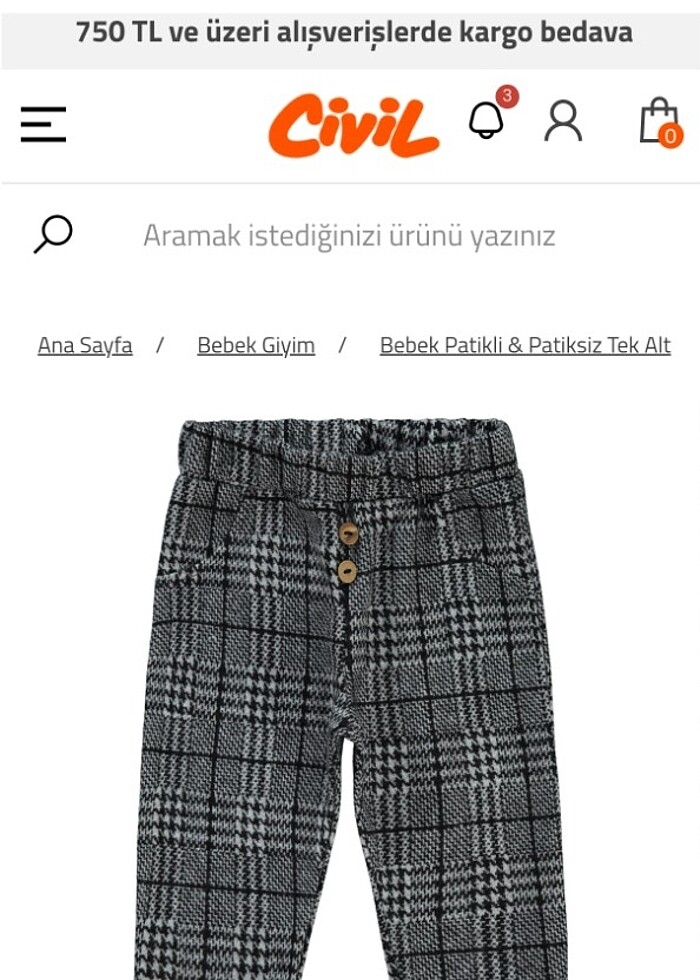The width and height of the screenshot is (700, 980).
Task: View the plaid pants product image
Action: pyautogui.click(x=352, y=700)
